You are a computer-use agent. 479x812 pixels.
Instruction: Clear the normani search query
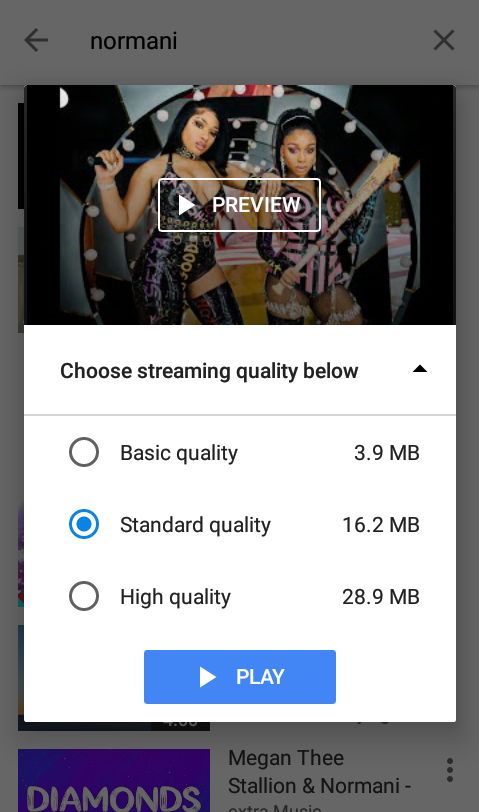click(x=444, y=40)
